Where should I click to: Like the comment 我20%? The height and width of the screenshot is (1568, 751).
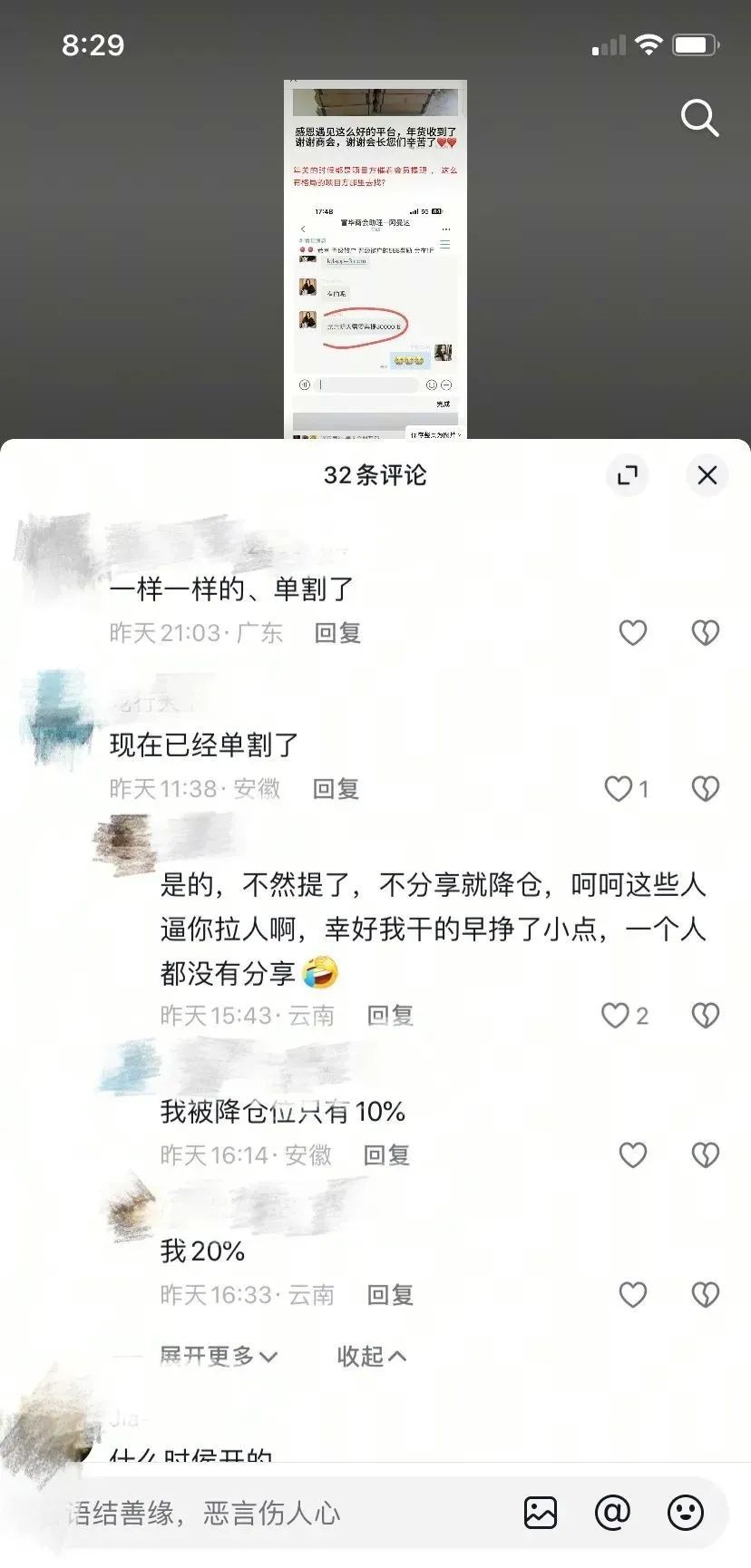tap(632, 1295)
